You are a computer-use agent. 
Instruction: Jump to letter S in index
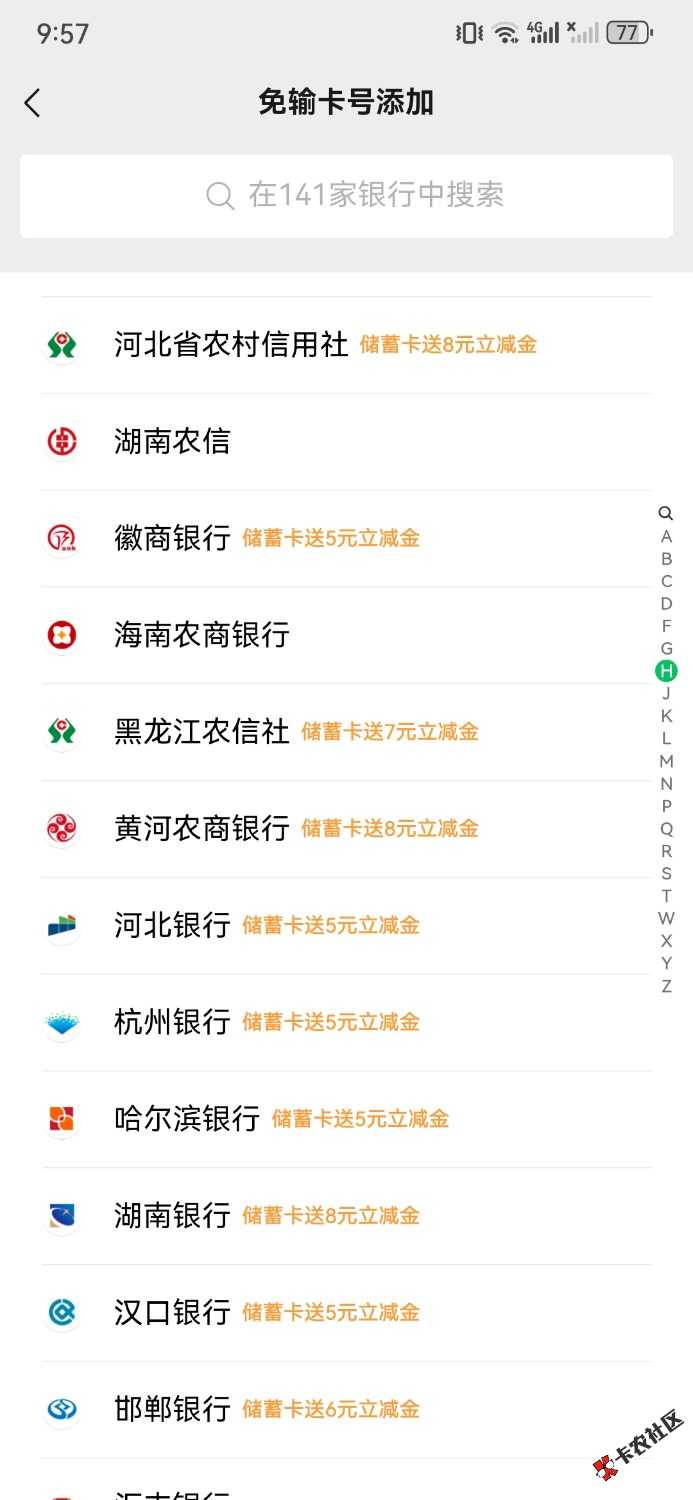pyautogui.click(x=666, y=874)
